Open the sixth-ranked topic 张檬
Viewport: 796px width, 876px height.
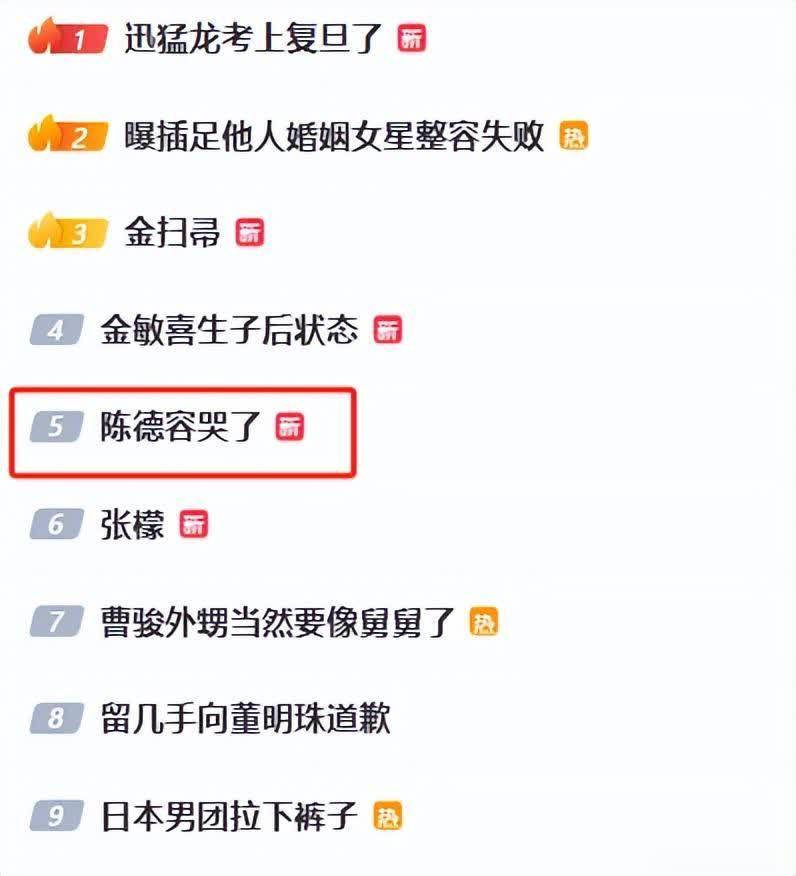pyautogui.click(x=132, y=524)
